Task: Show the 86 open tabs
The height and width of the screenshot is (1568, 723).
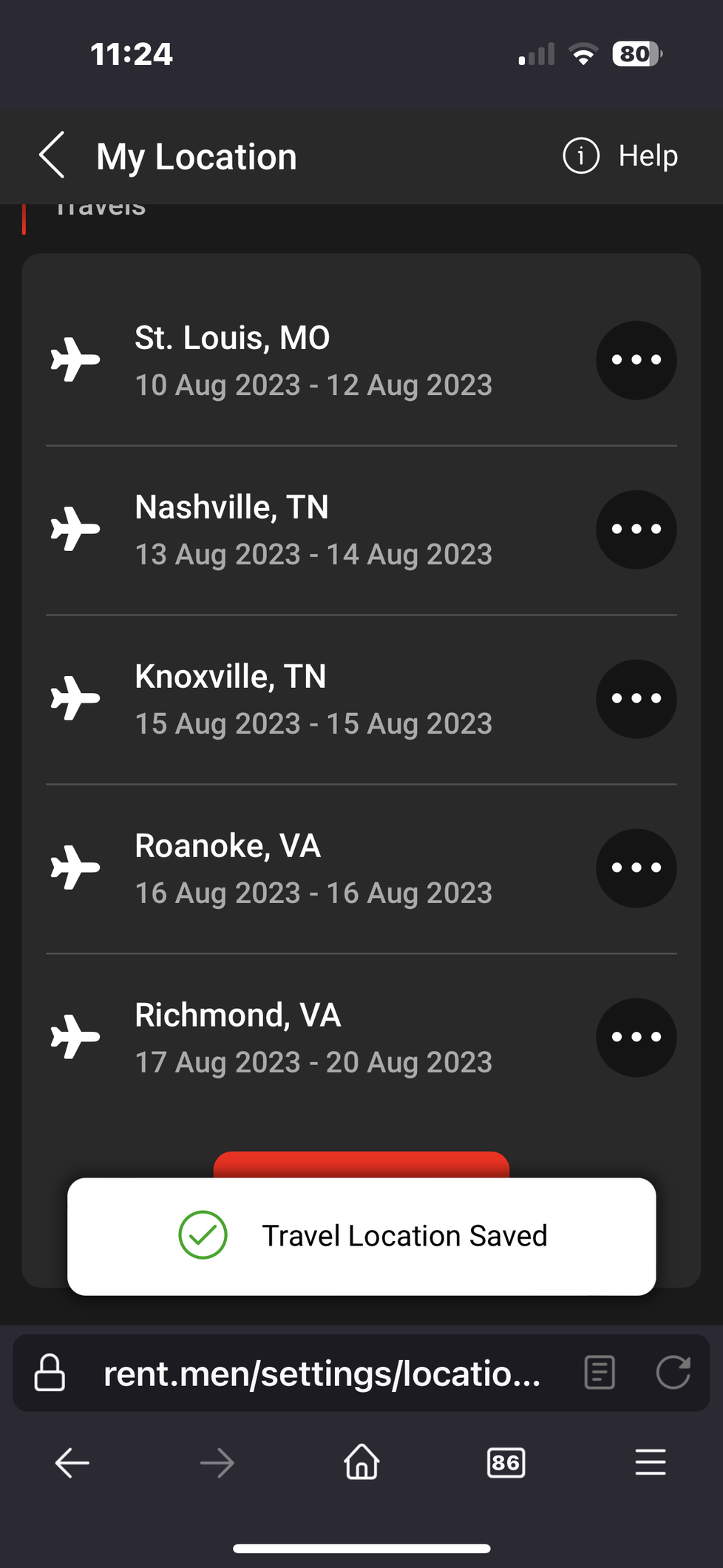Action: [506, 1463]
